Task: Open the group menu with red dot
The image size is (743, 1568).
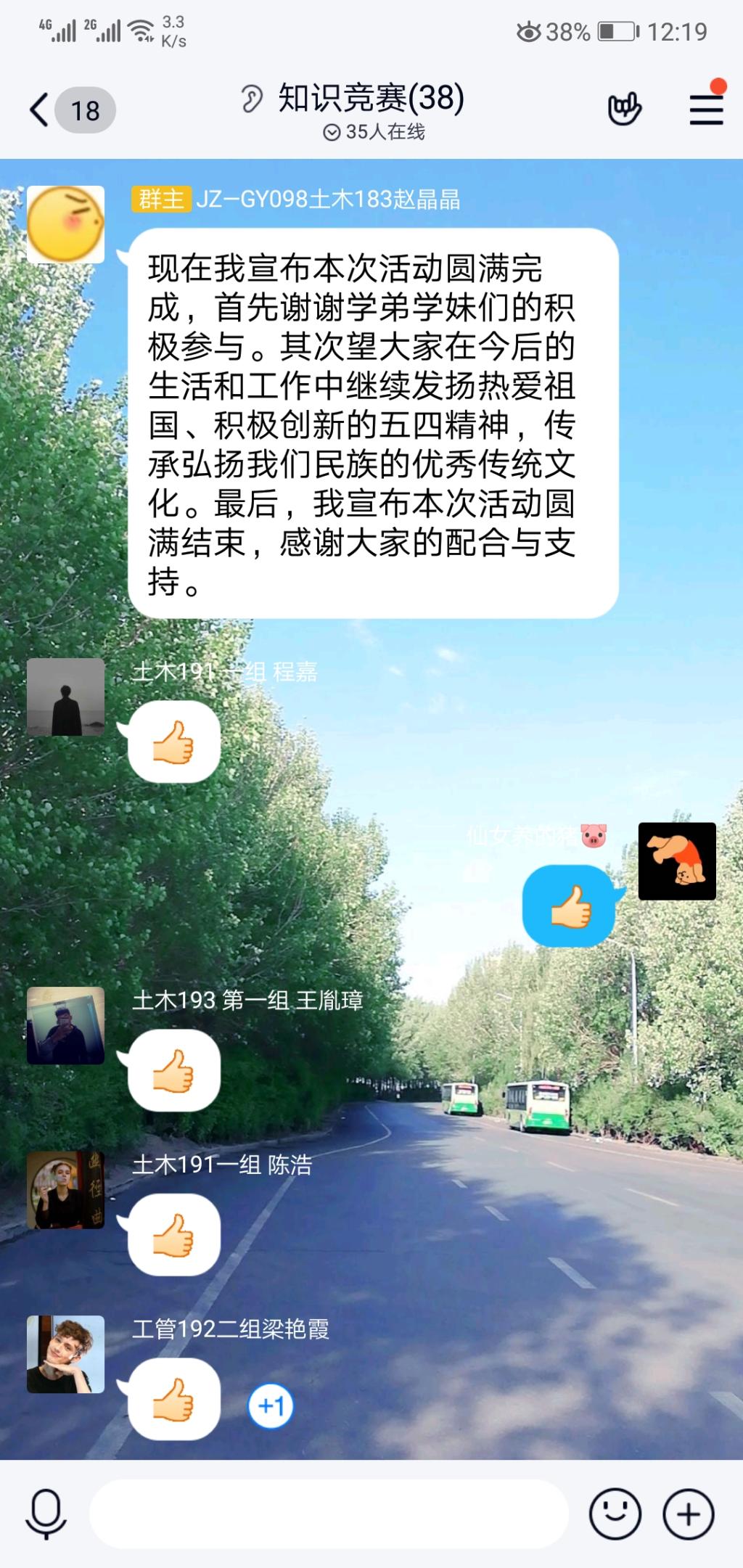Action: tap(706, 109)
